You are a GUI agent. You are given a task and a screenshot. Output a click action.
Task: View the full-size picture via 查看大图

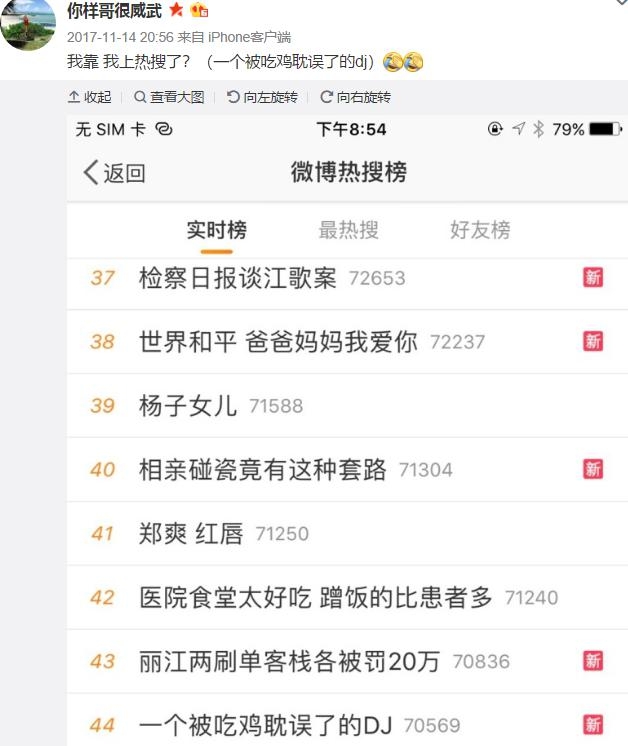tap(169, 97)
